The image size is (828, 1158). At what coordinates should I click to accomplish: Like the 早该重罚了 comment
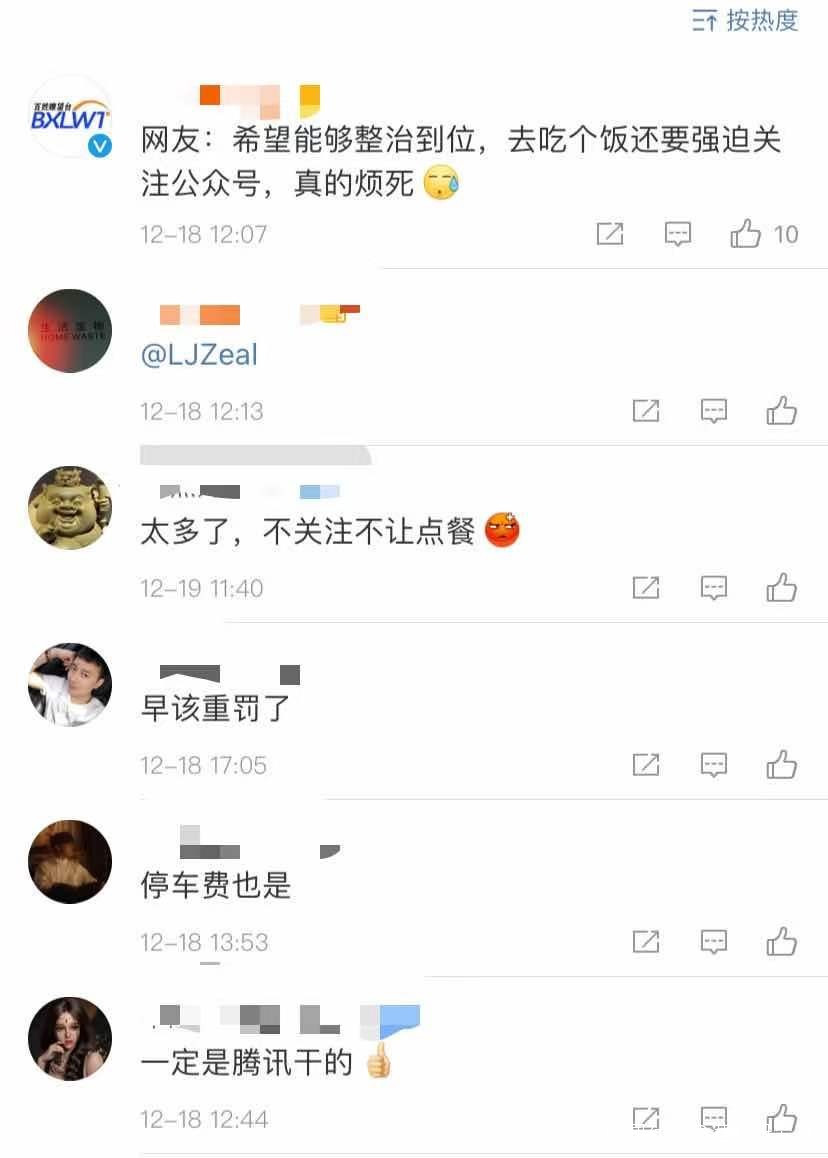click(781, 765)
